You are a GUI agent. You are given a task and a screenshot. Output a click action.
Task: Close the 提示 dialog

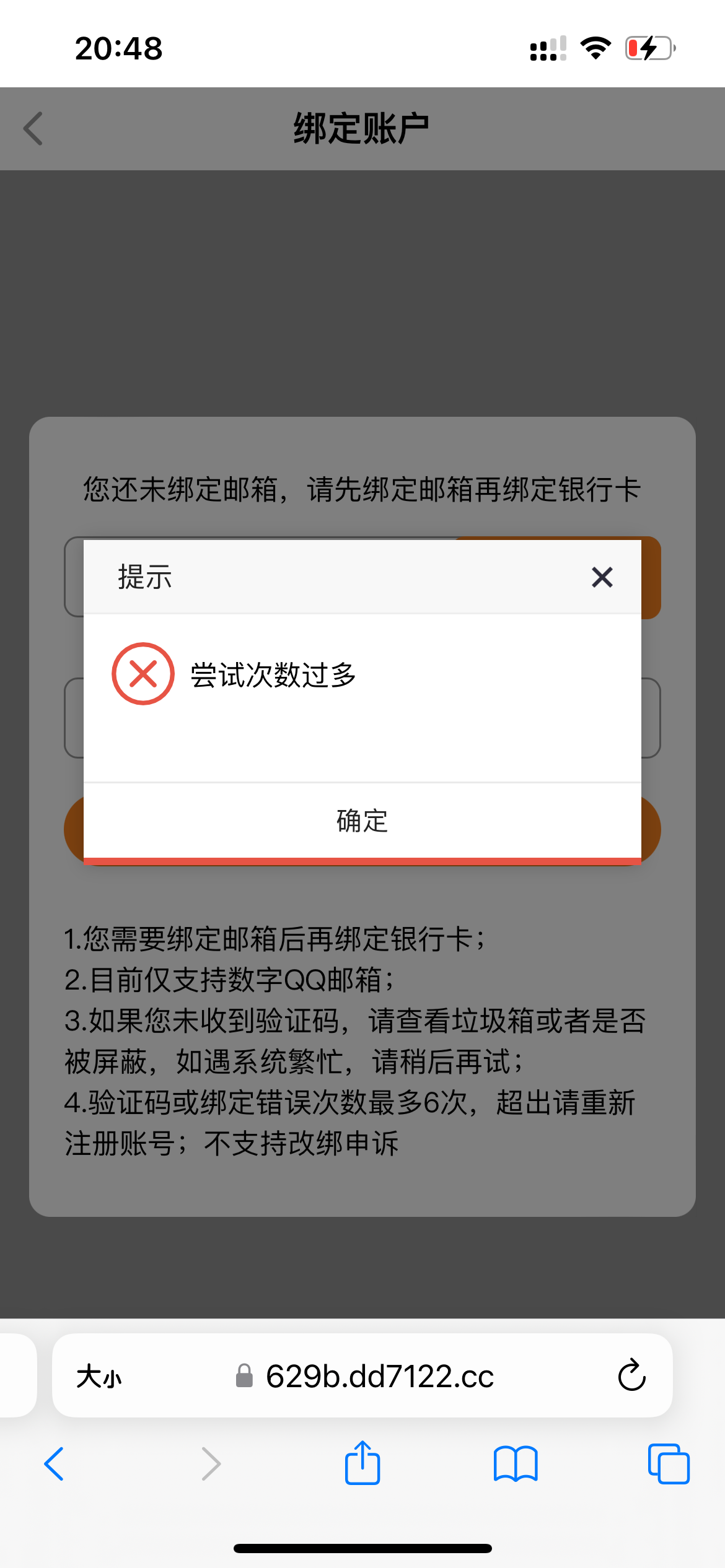click(x=602, y=577)
